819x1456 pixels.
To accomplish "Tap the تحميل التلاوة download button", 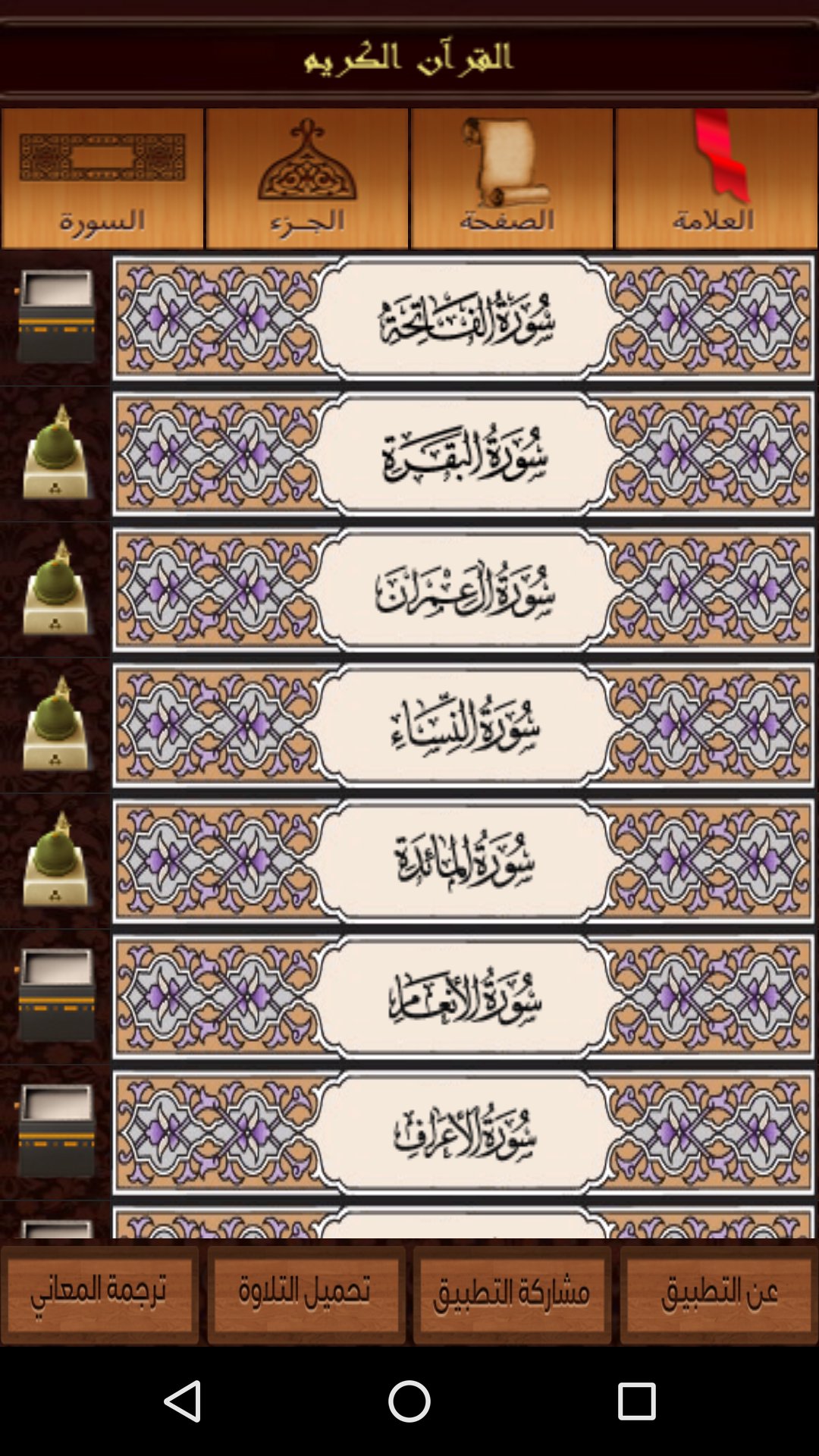I will pyautogui.click(x=306, y=1294).
